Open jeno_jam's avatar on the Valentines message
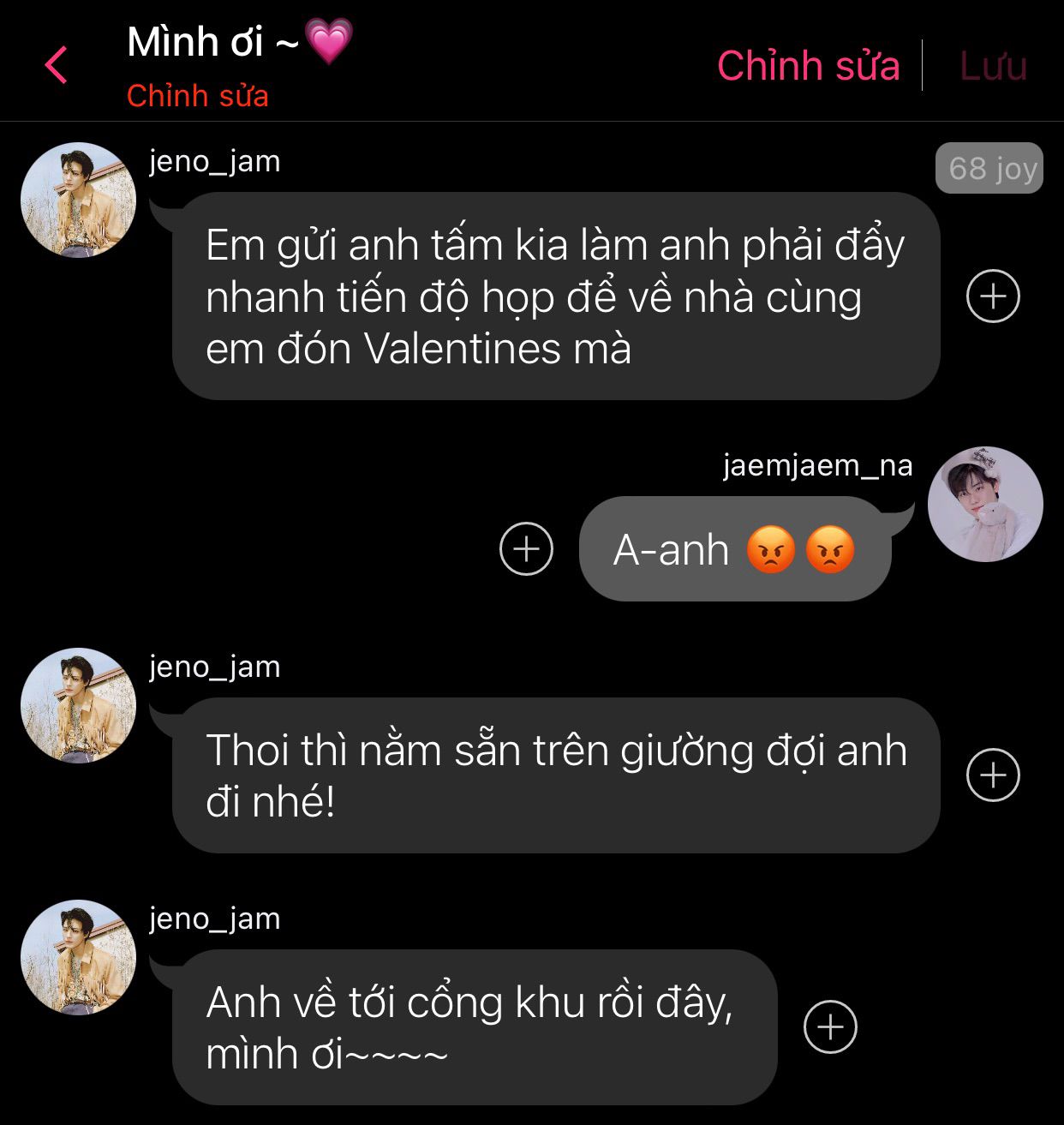The image size is (1064, 1125). pos(78,200)
